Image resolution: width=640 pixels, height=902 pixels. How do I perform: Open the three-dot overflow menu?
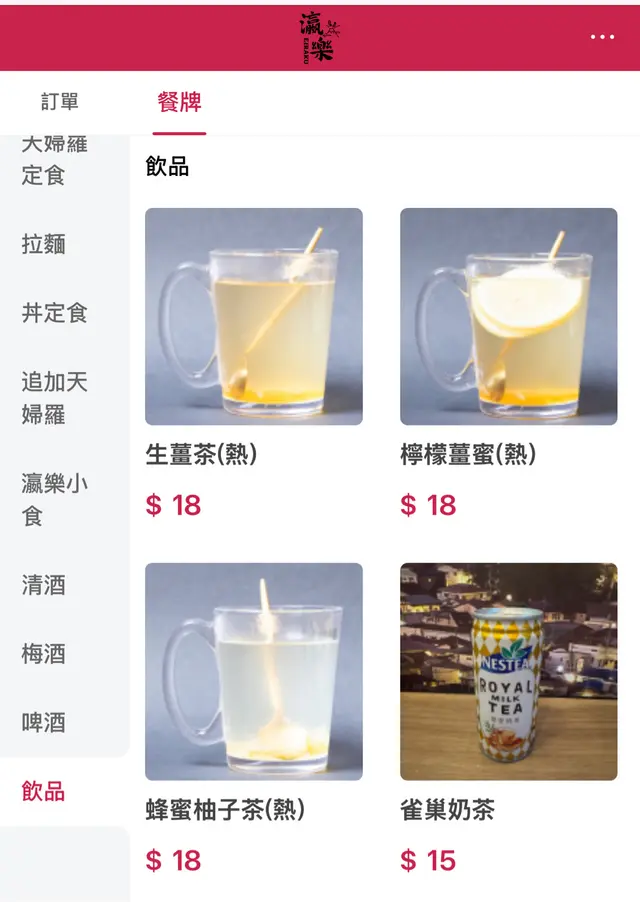[602, 37]
